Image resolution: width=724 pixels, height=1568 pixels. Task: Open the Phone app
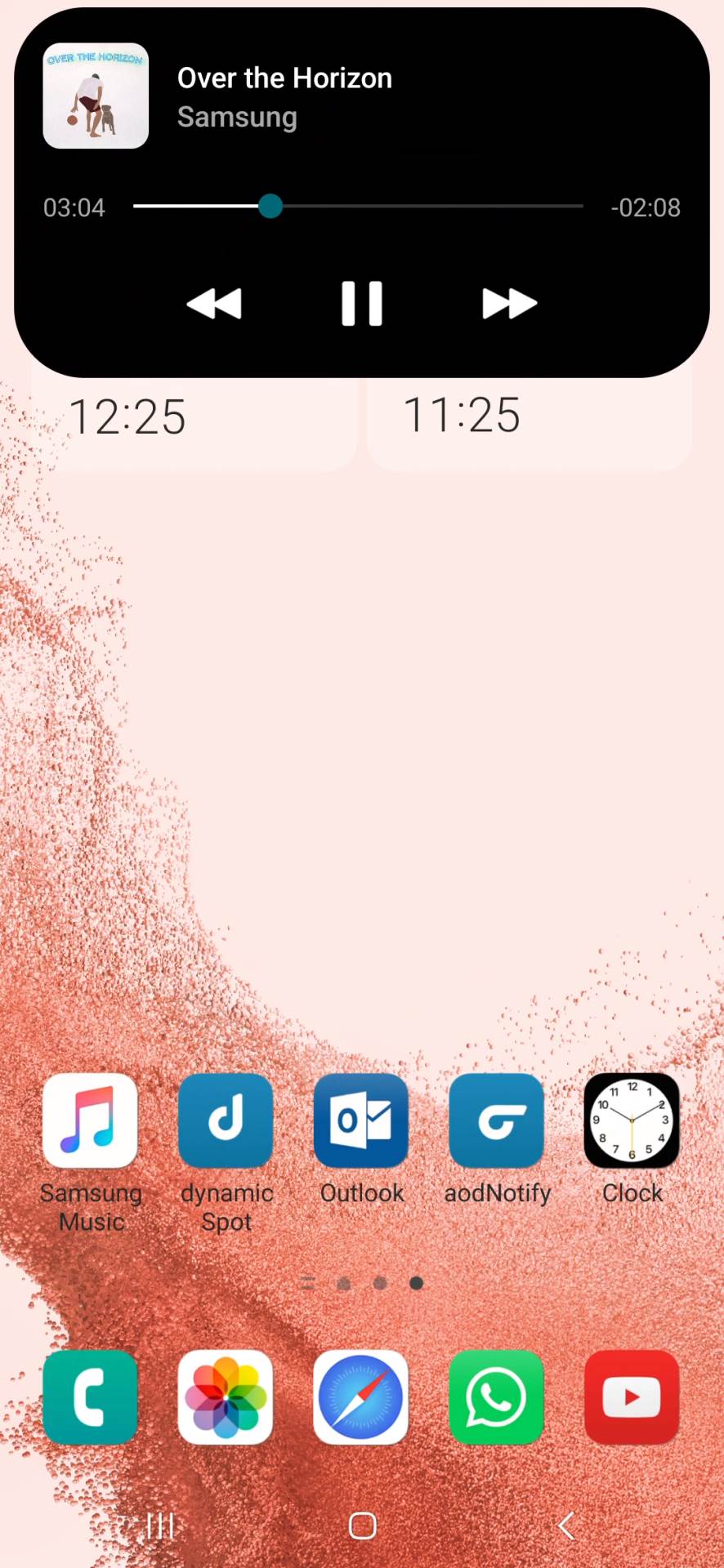click(90, 1396)
